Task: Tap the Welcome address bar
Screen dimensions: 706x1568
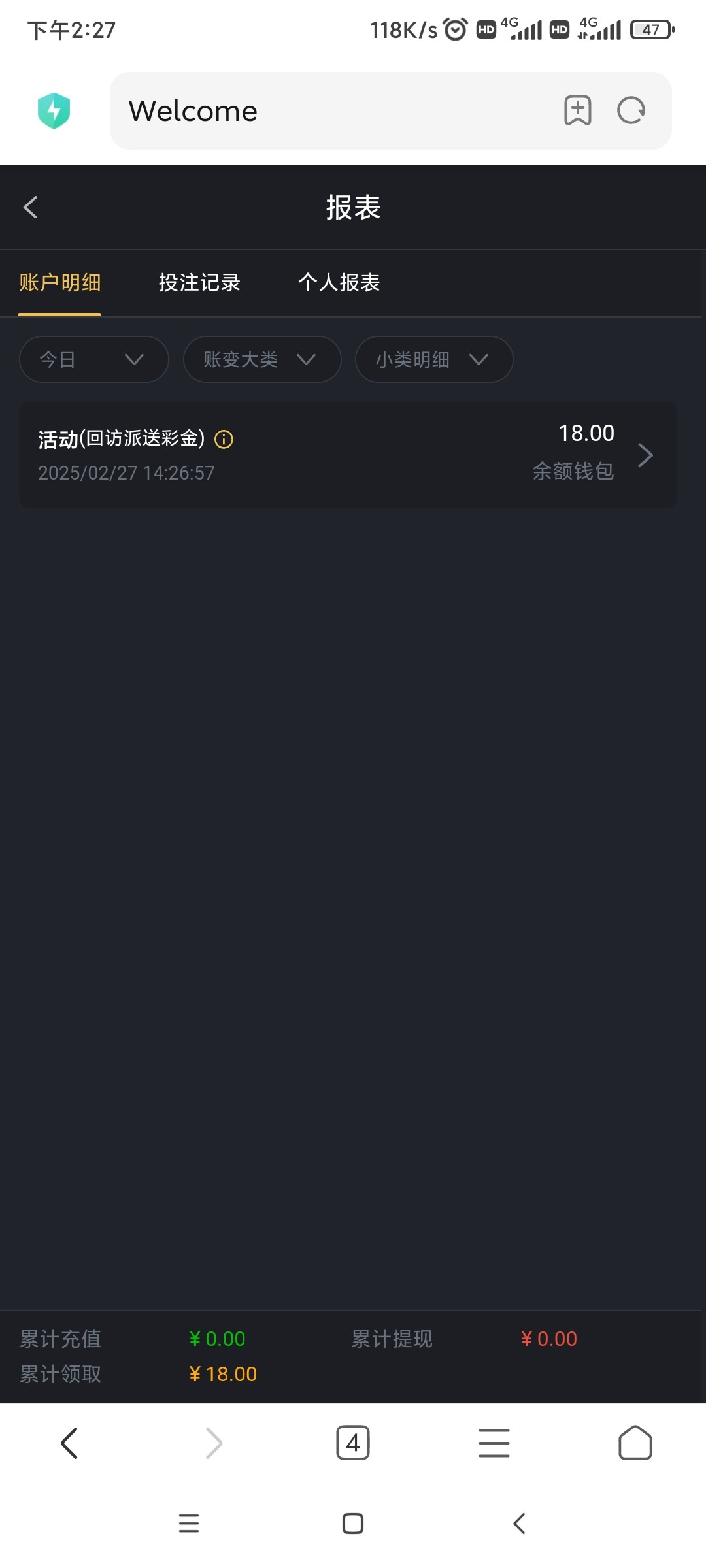Action: pos(327,110)
